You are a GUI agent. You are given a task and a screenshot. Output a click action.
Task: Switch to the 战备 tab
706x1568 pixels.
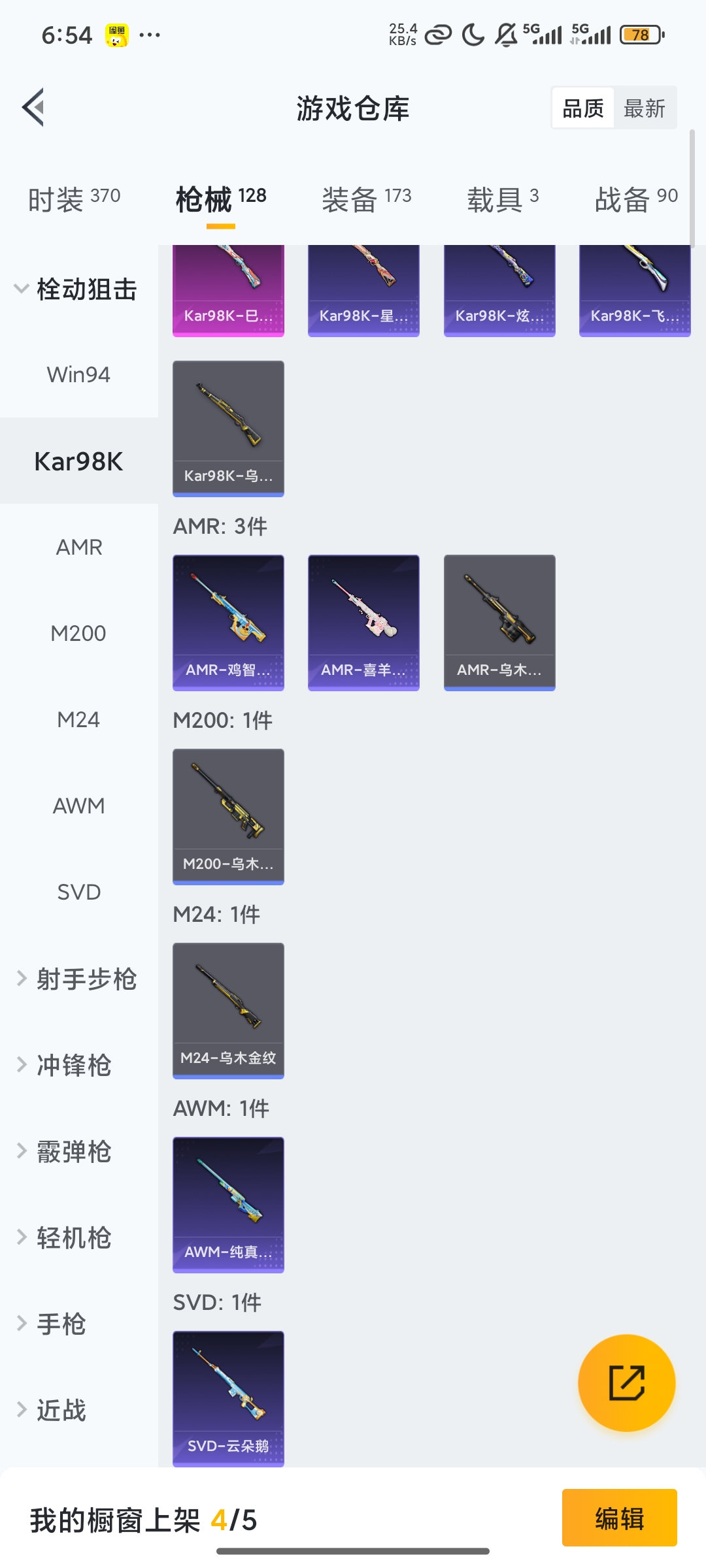click(635, 199)
